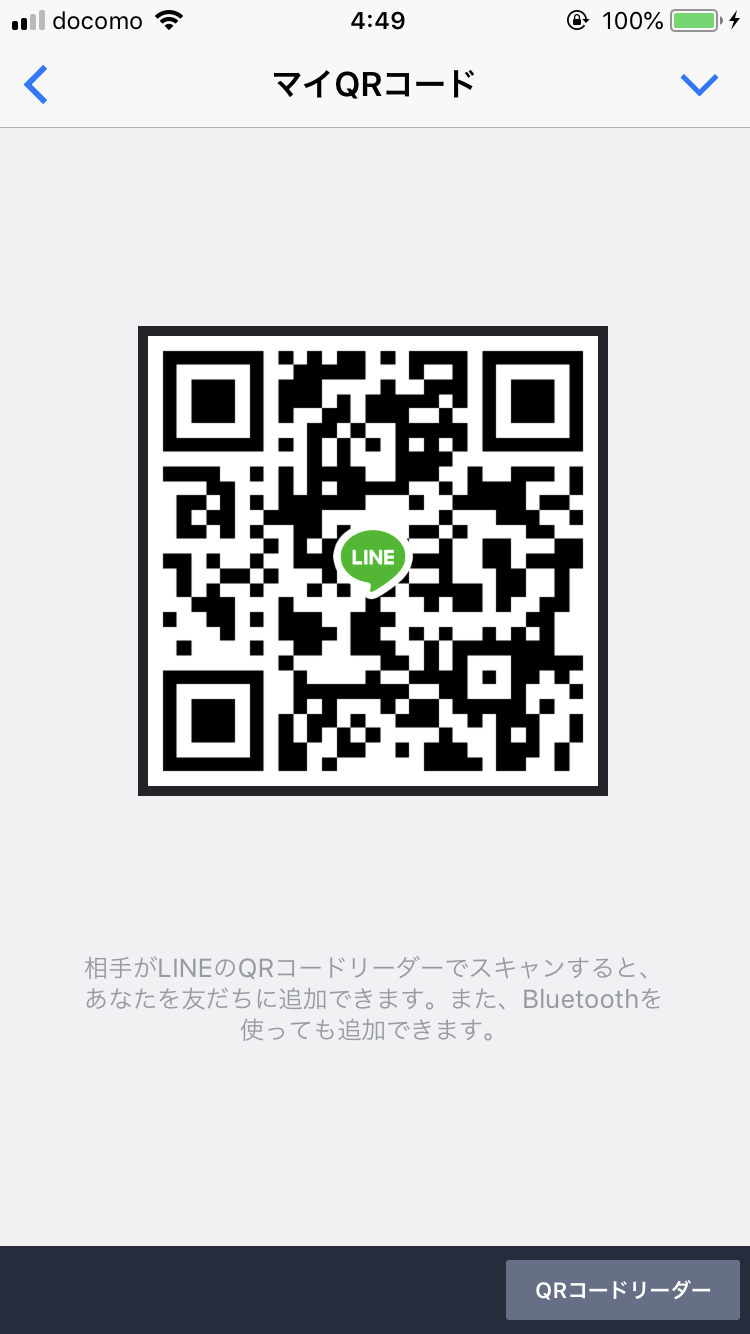The width and height of the screenshot is (750, 1334).
Task: Expand the dropdown chevron options menu
Action: pyautogui.click(x=699, y=85)
